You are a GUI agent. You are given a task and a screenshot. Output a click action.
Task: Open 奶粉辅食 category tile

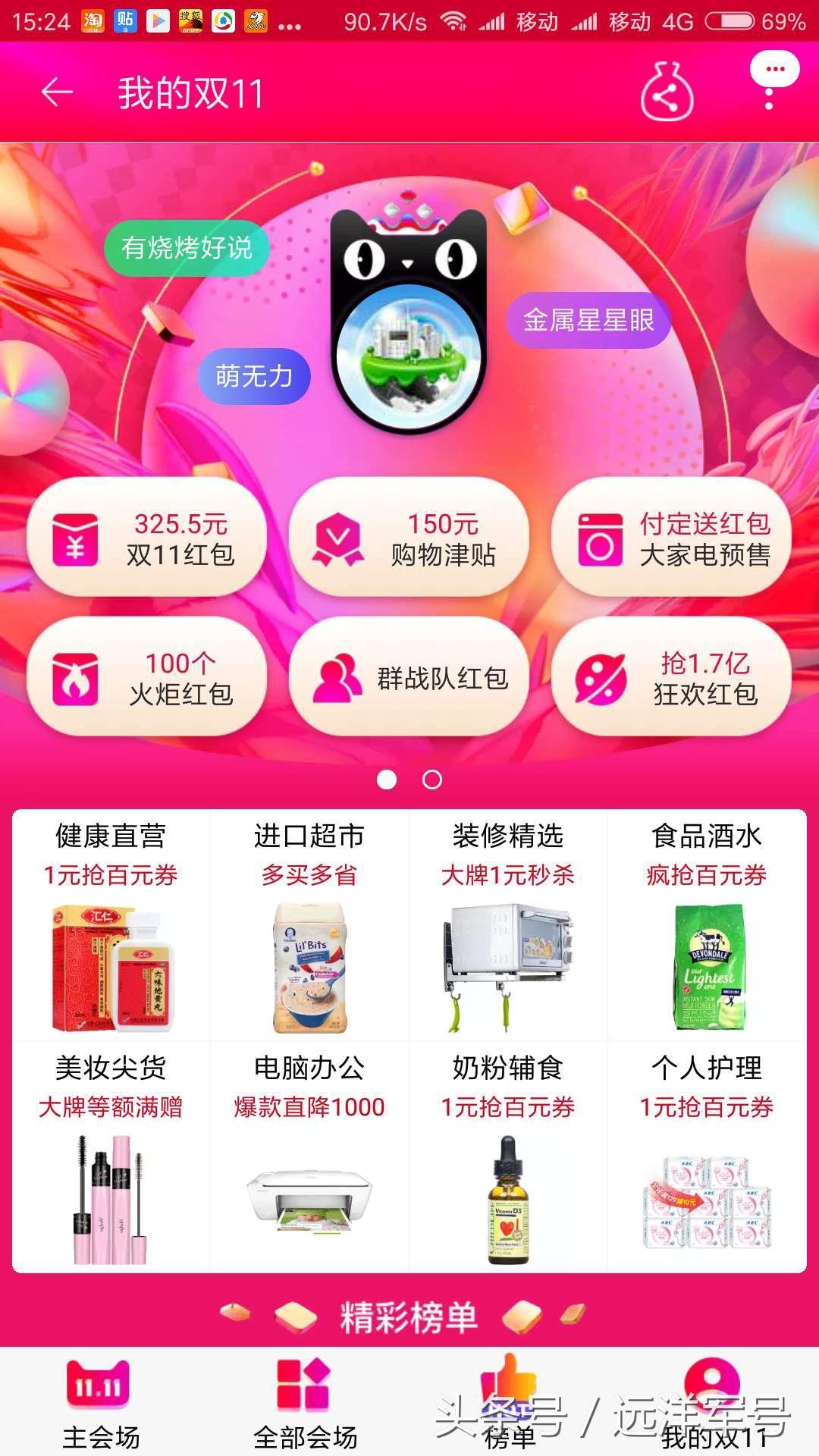[x=508, y=1156]
